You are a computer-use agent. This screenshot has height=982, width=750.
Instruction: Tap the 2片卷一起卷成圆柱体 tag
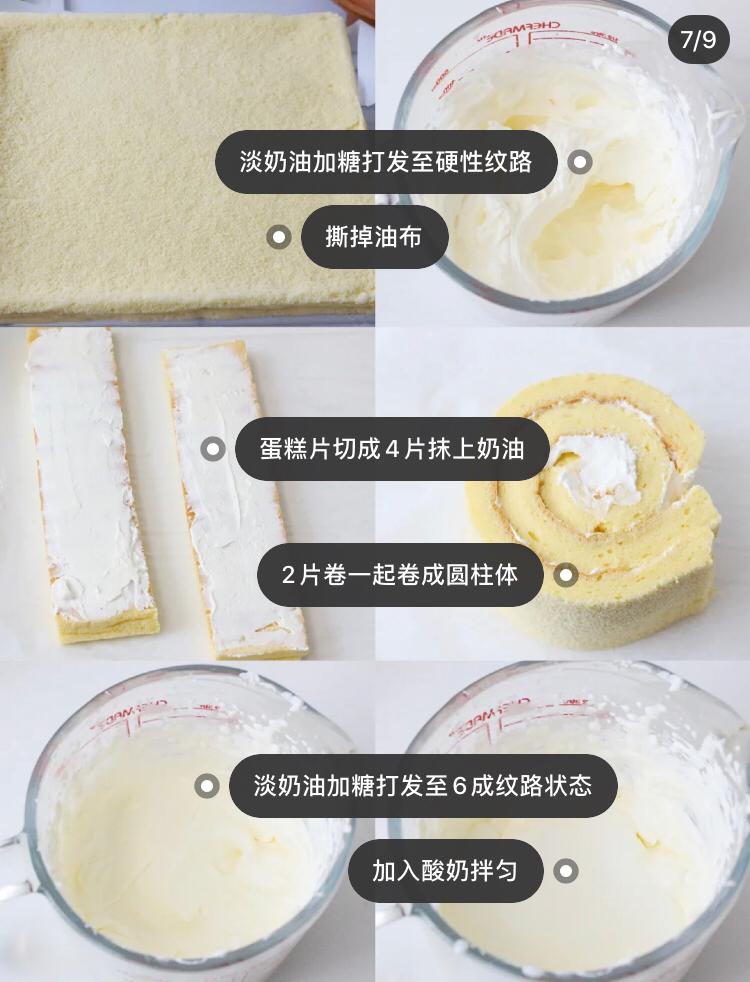[x=400, y=575]
